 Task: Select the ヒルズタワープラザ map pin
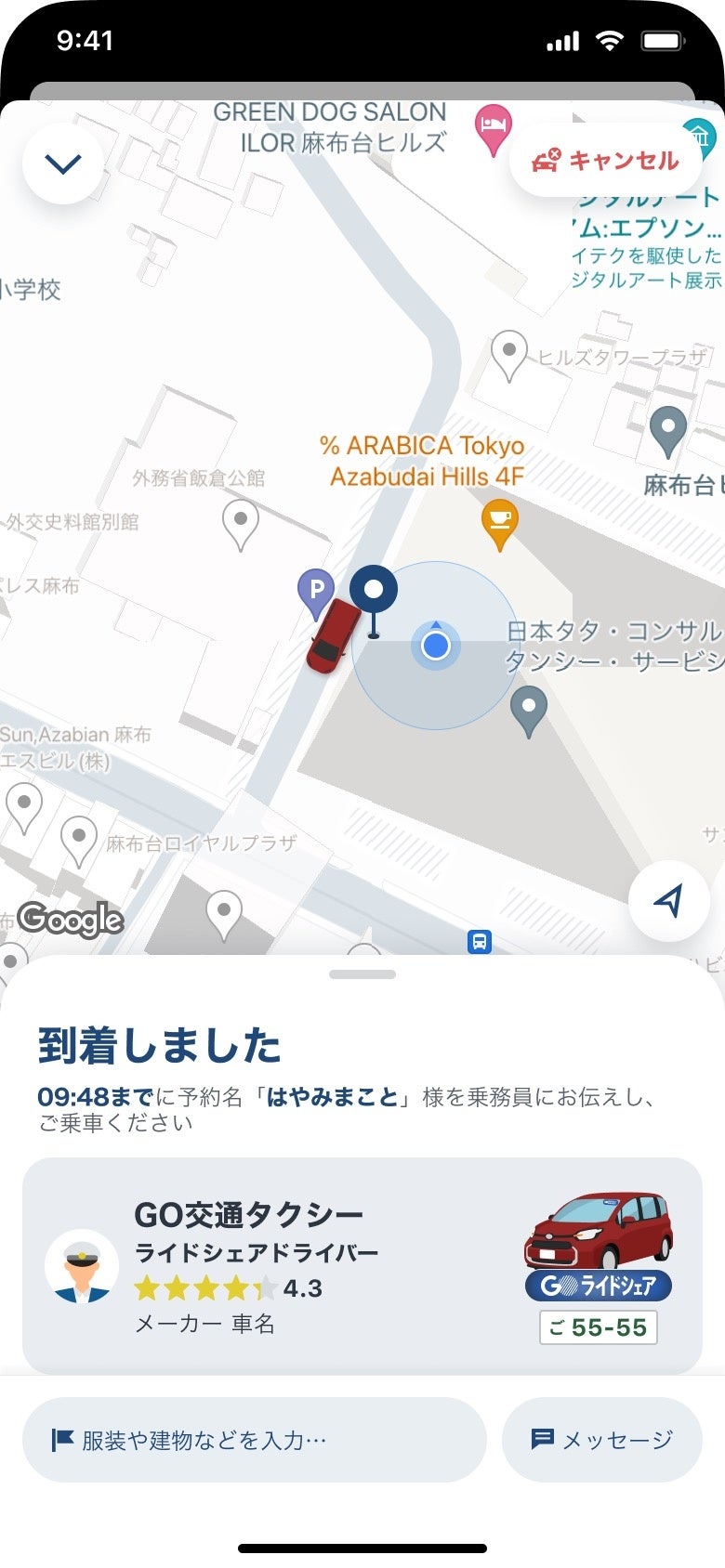pyautogui.click(x=508, y=354)
